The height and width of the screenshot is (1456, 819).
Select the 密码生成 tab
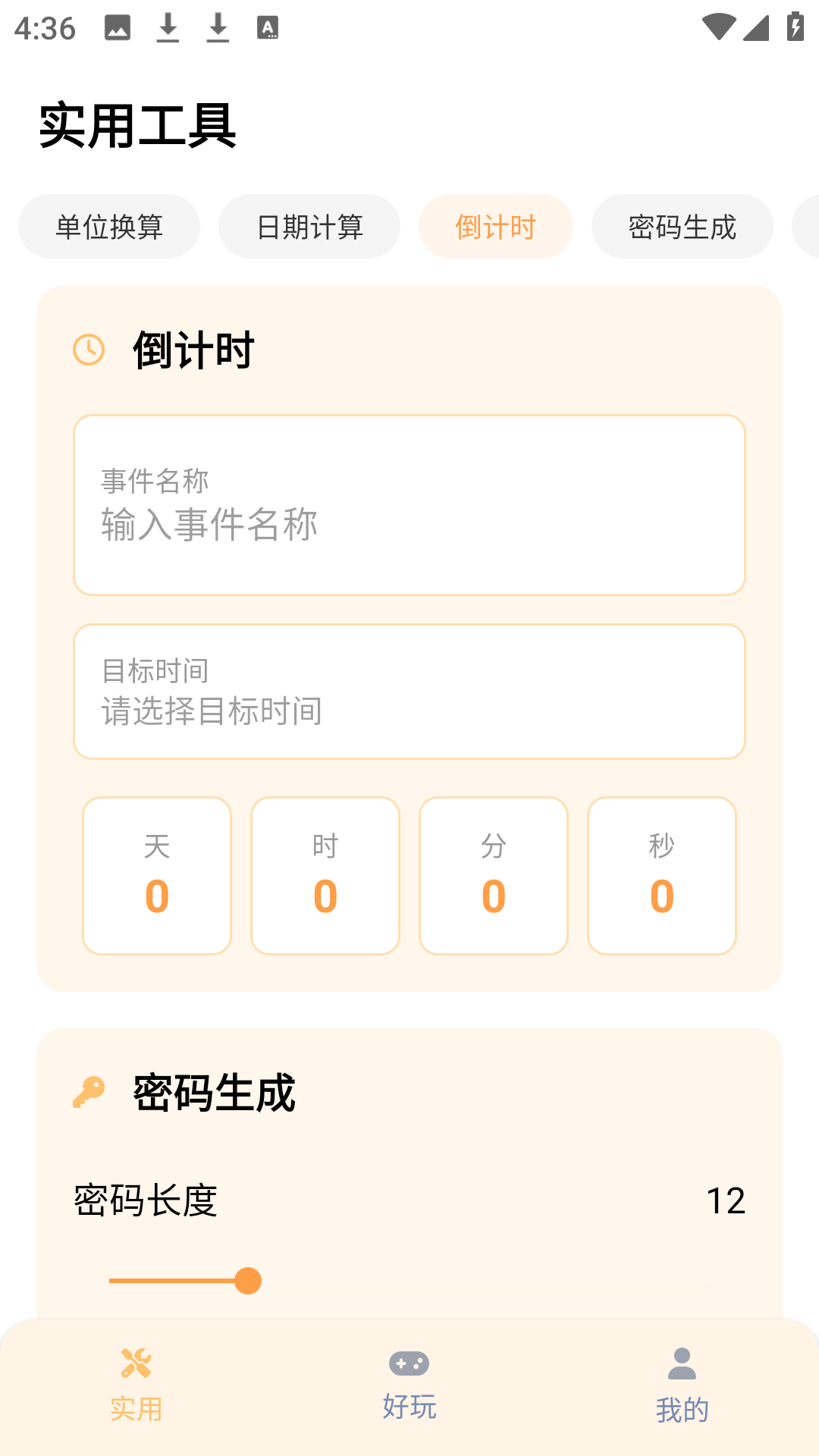point(682,226)
